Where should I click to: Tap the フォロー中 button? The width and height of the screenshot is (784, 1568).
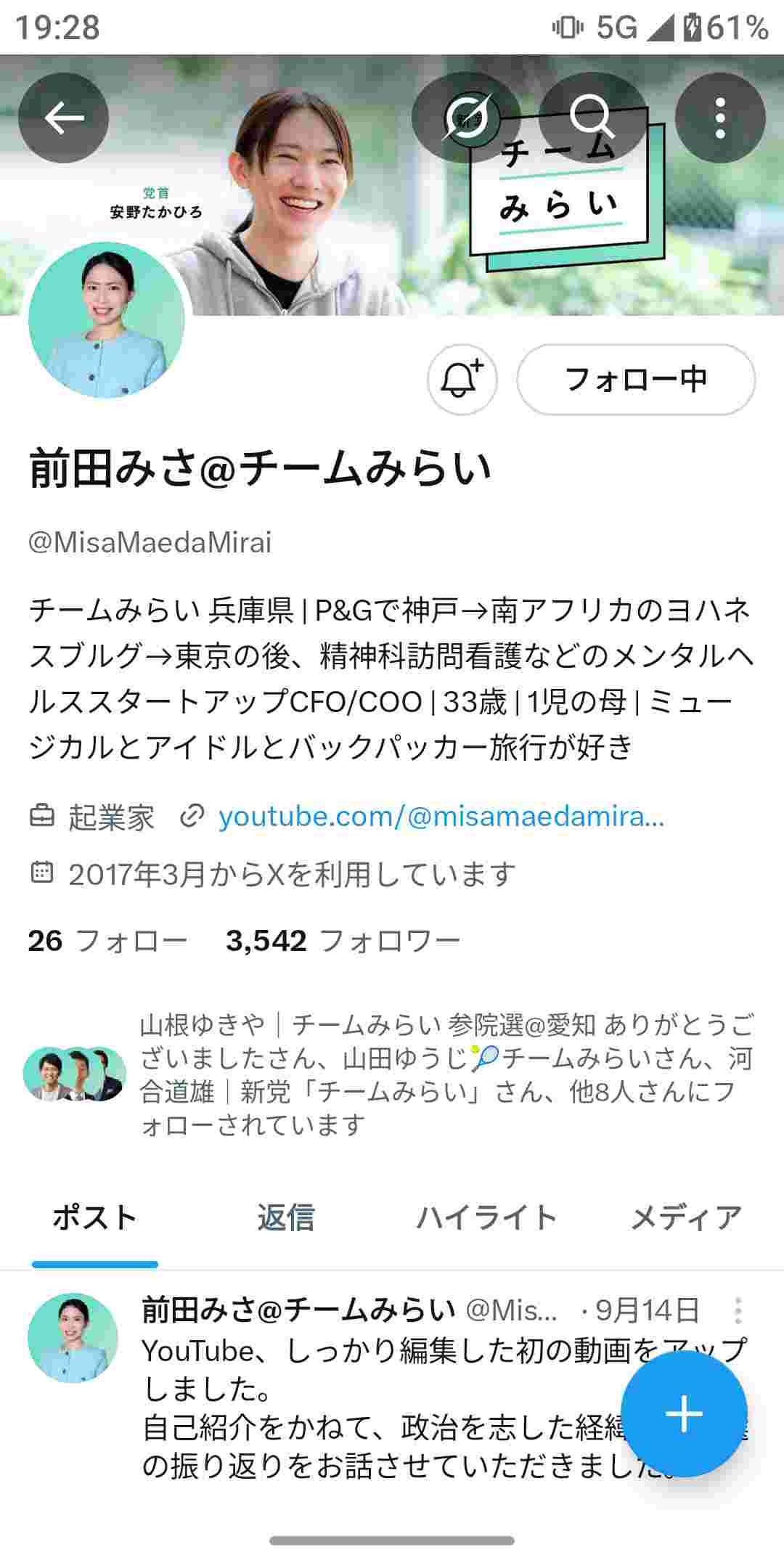pos(635,379)
